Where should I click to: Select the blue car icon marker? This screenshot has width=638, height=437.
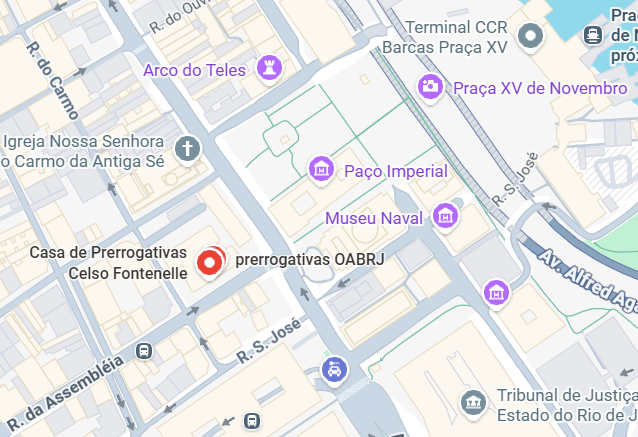pos(334,371)
